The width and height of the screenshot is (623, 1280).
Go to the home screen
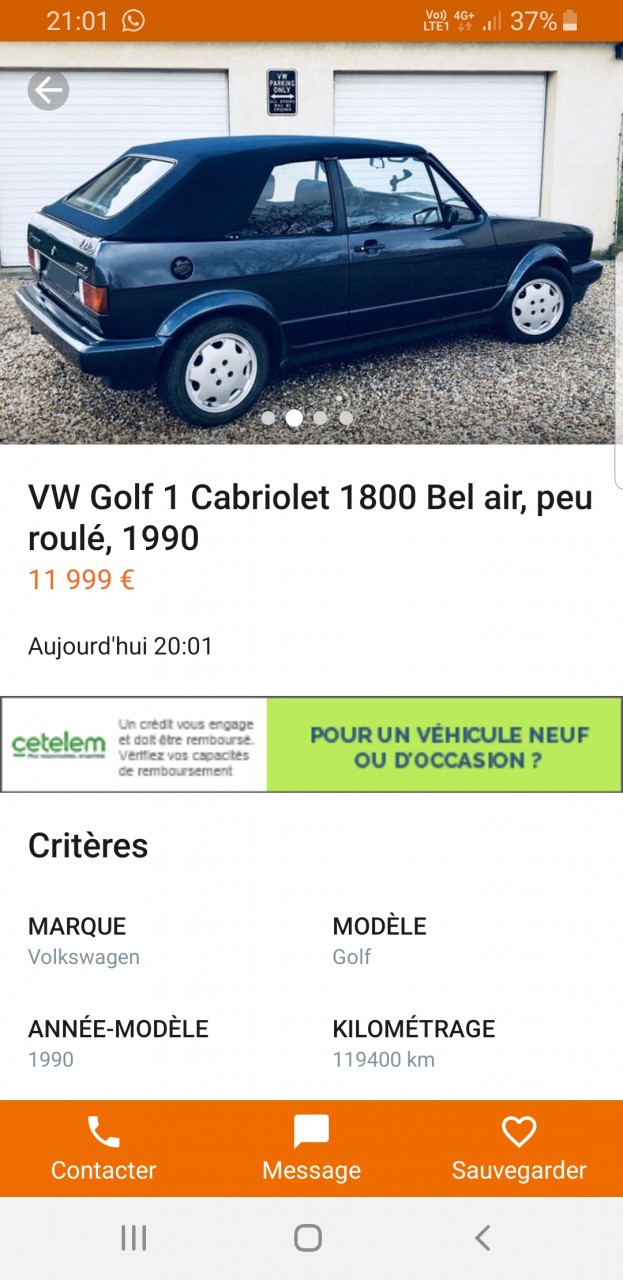click(308, 1238)
